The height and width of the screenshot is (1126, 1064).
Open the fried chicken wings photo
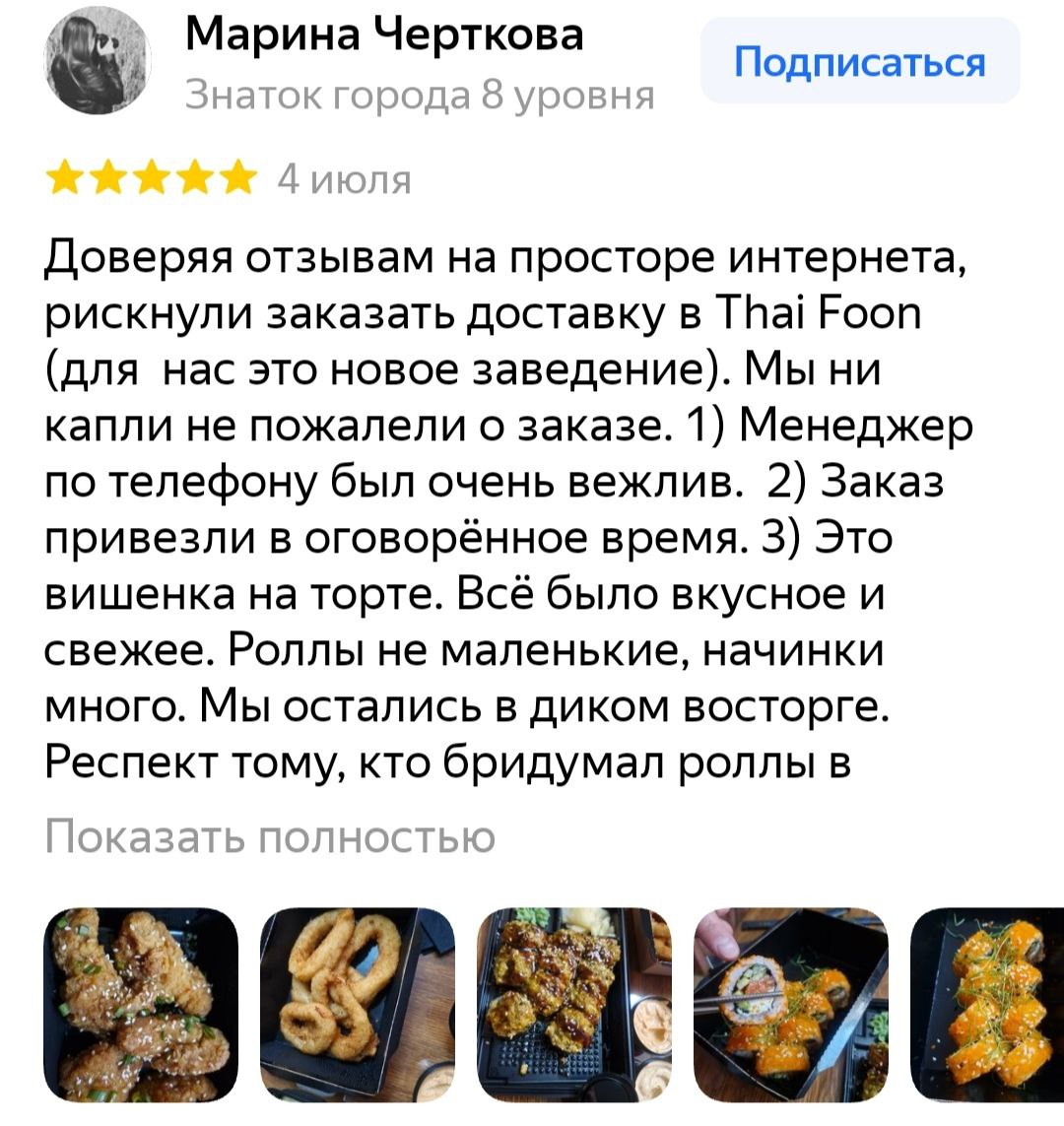[x=142, y=1005]
